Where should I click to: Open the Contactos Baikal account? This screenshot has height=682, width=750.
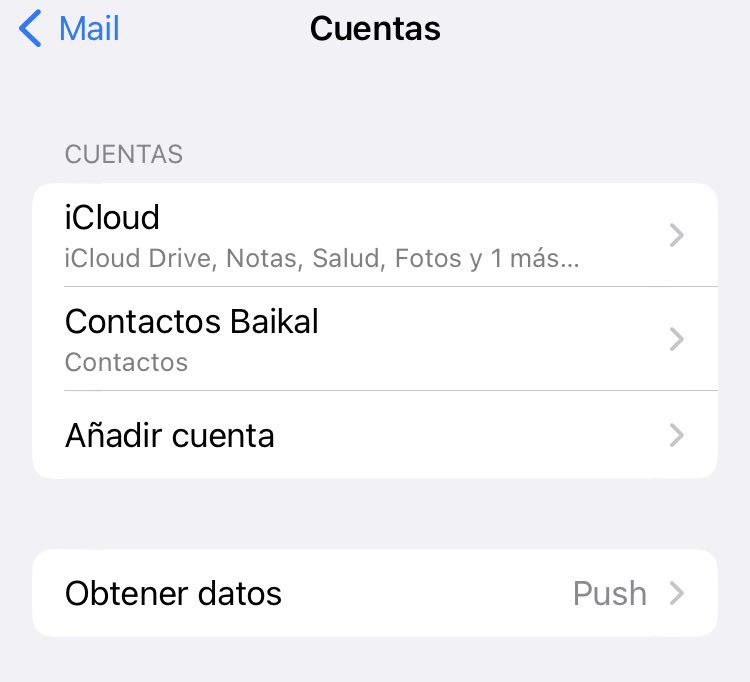tap(374, 339)
